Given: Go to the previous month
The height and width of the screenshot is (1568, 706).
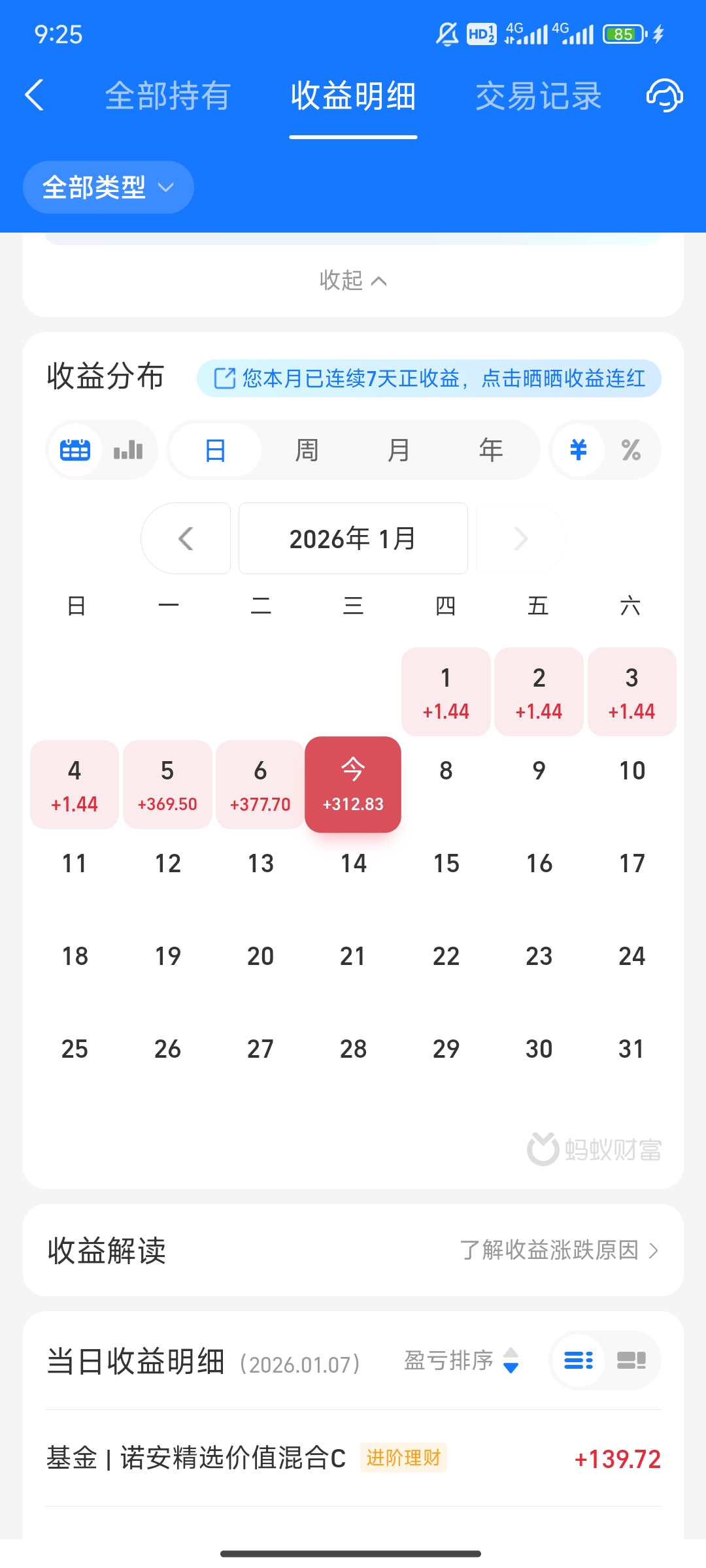Looking at the screenshot, I should (x=186, y=538).
